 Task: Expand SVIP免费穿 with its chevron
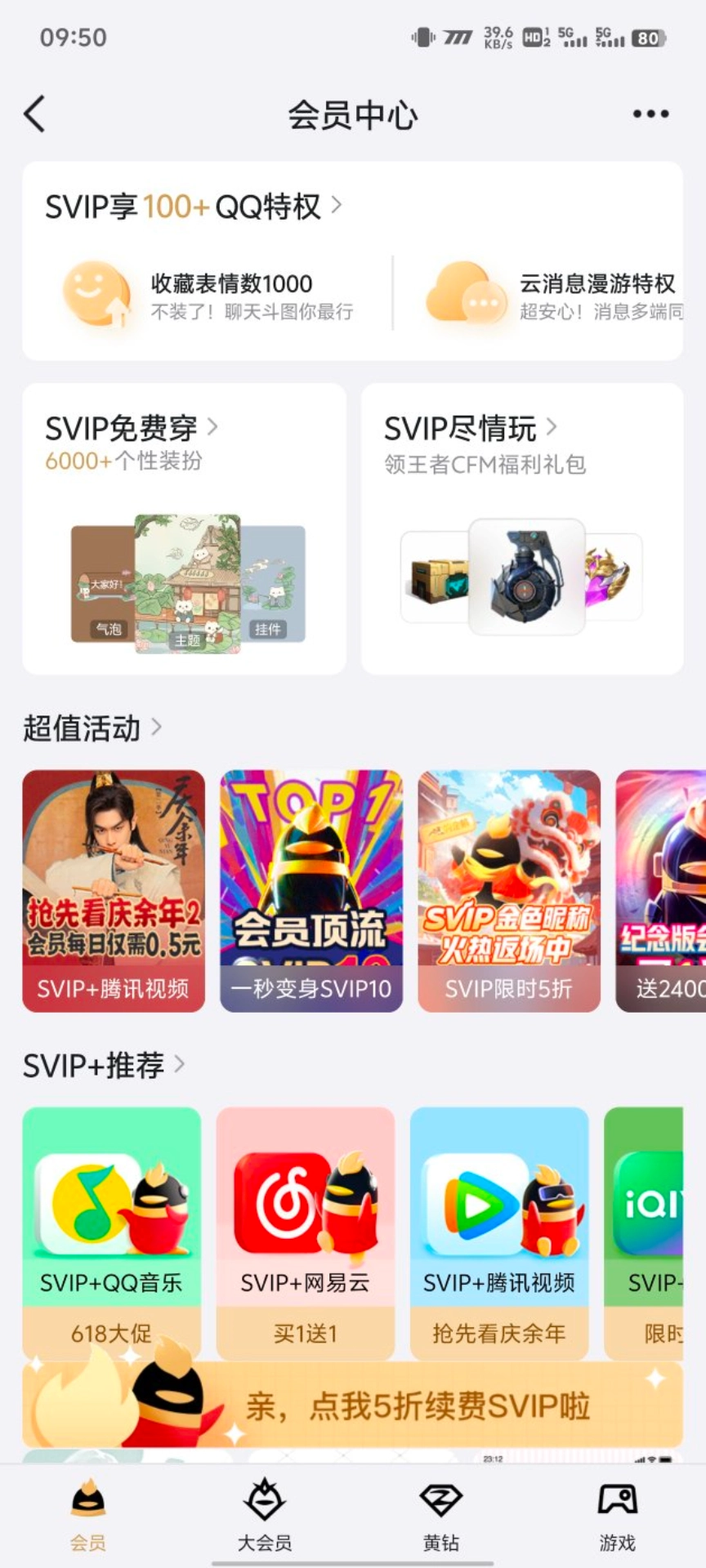point(214,426)
